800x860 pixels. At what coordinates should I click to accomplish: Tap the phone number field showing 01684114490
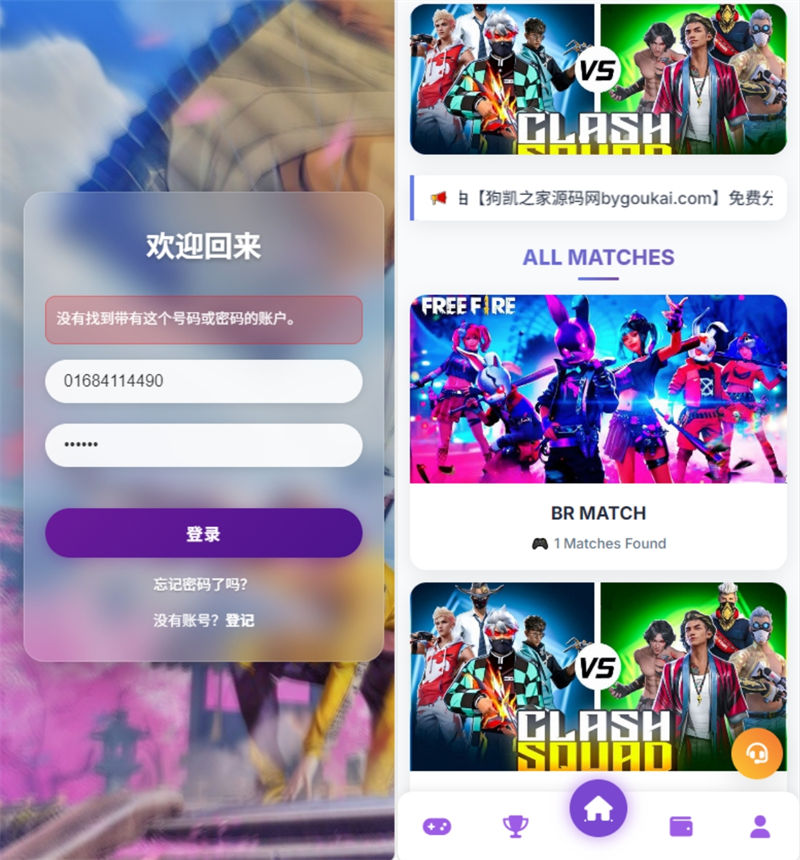coord(203,381)
